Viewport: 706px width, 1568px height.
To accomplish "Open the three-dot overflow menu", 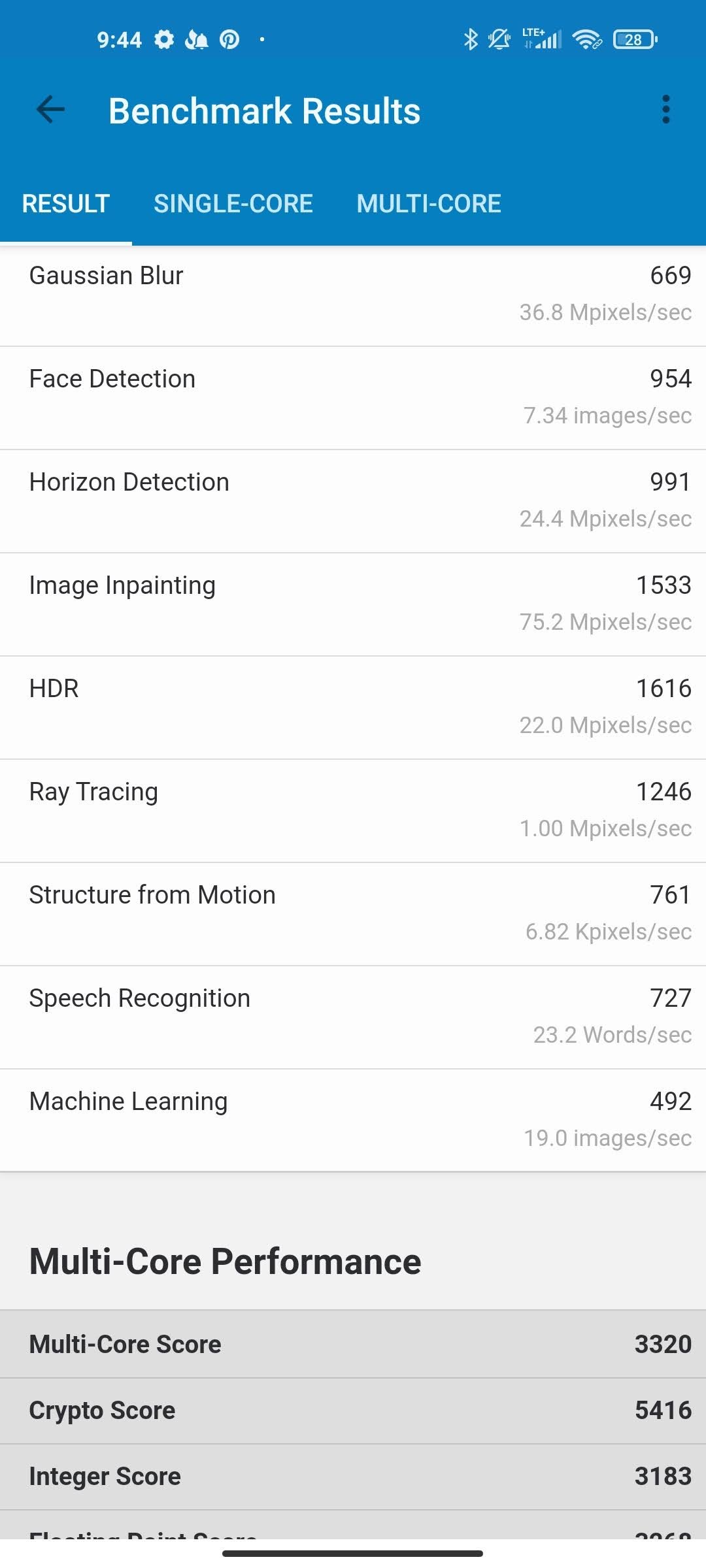I will 665,110.
